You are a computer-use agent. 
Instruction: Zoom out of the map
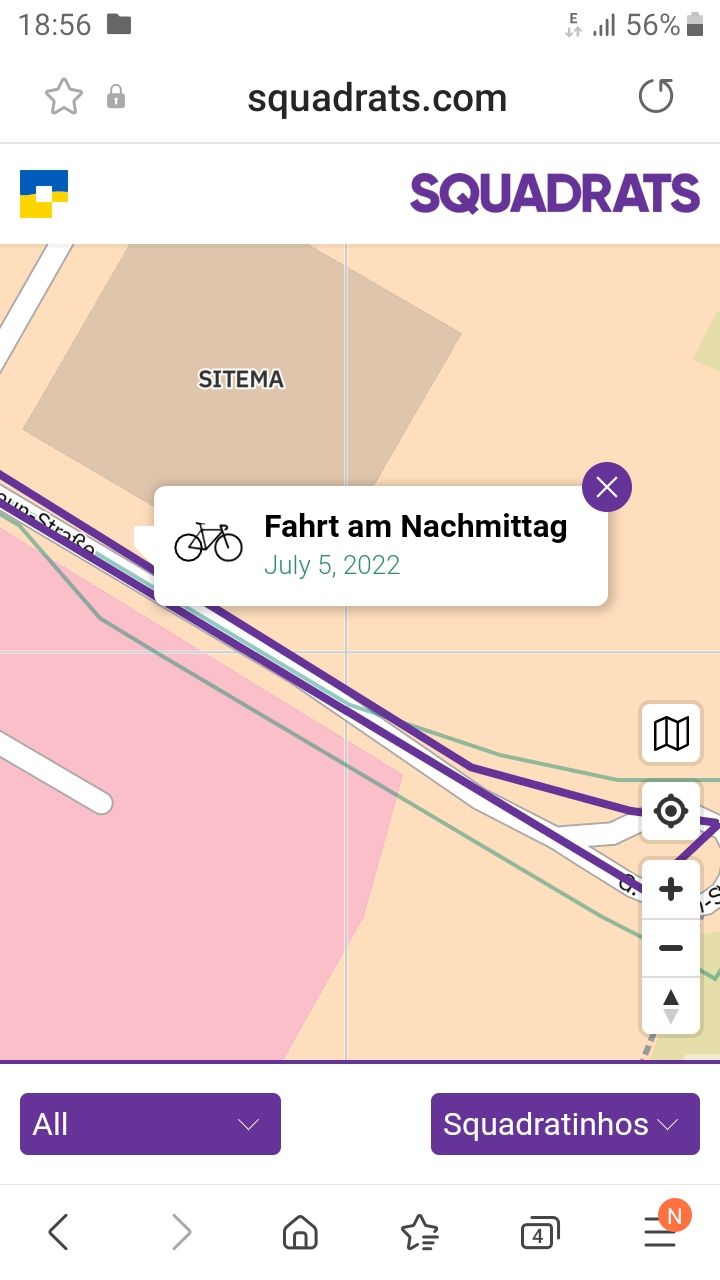coord(671,947)
